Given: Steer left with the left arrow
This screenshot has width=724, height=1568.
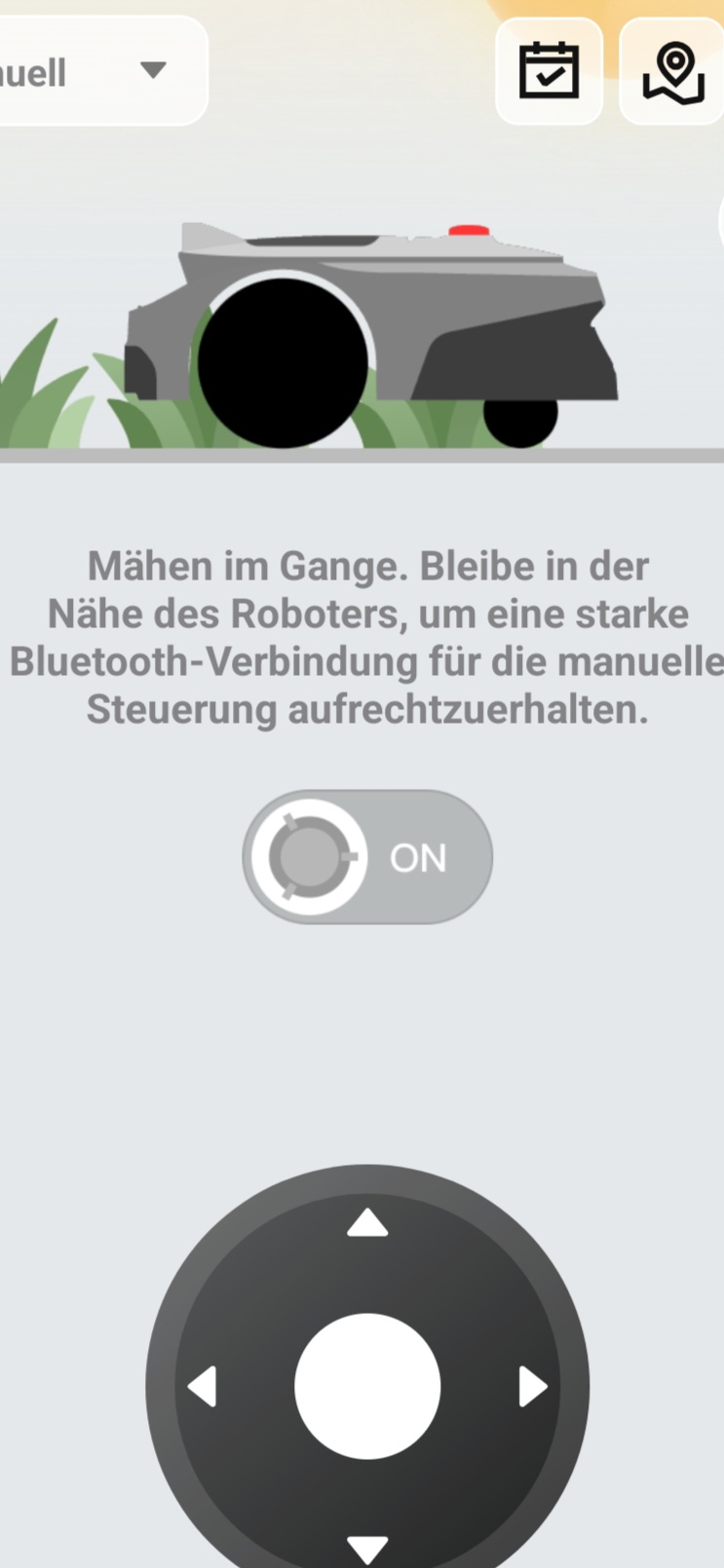Looking at the screenshot, I should [x=202, y=1386].
